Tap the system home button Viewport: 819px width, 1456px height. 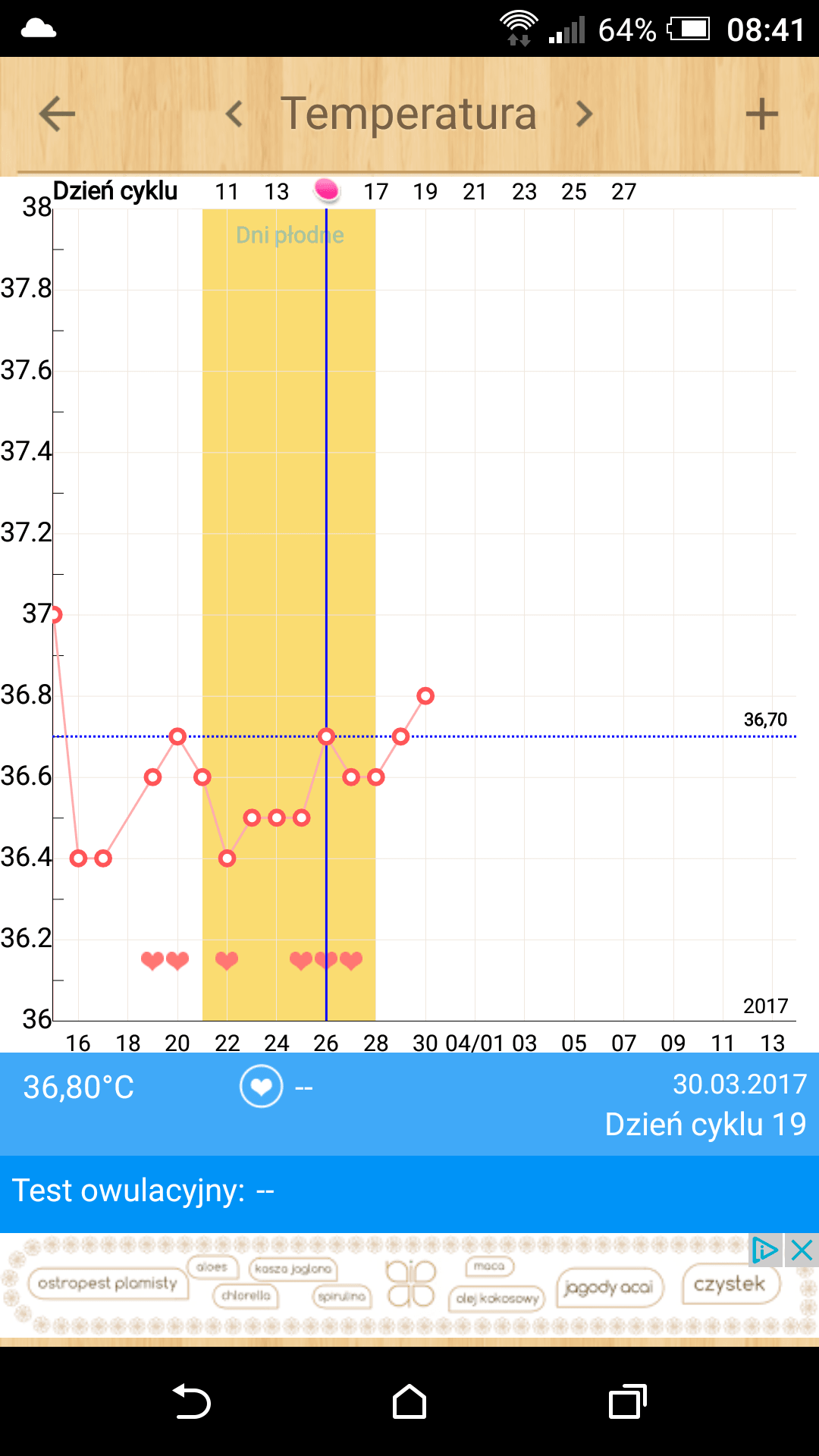(409, 1401)
